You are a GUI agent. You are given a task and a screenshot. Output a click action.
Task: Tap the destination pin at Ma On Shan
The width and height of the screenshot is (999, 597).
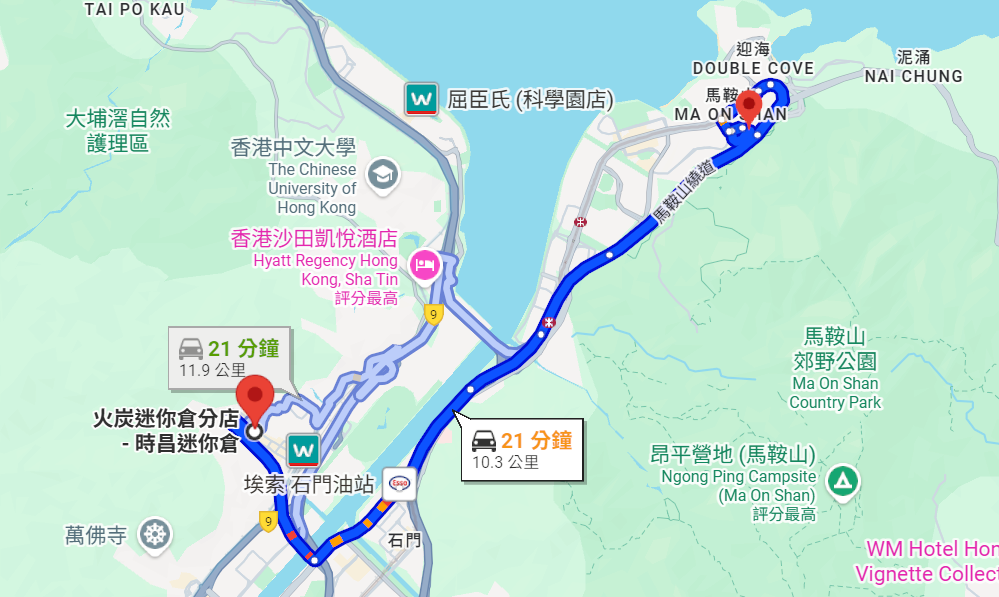tap(748, 105)
